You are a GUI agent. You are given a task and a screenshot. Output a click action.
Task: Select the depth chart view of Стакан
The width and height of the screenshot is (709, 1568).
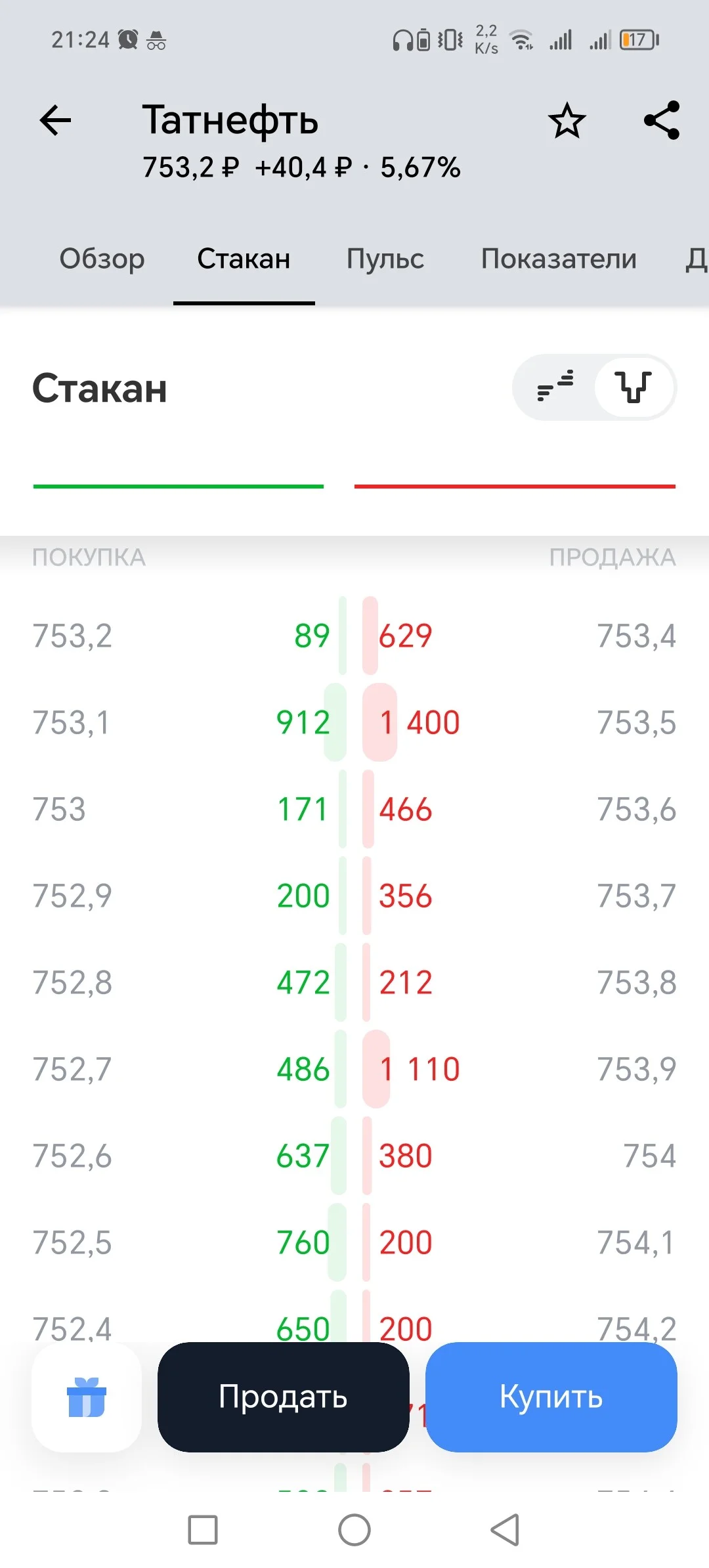pos(634,387)
